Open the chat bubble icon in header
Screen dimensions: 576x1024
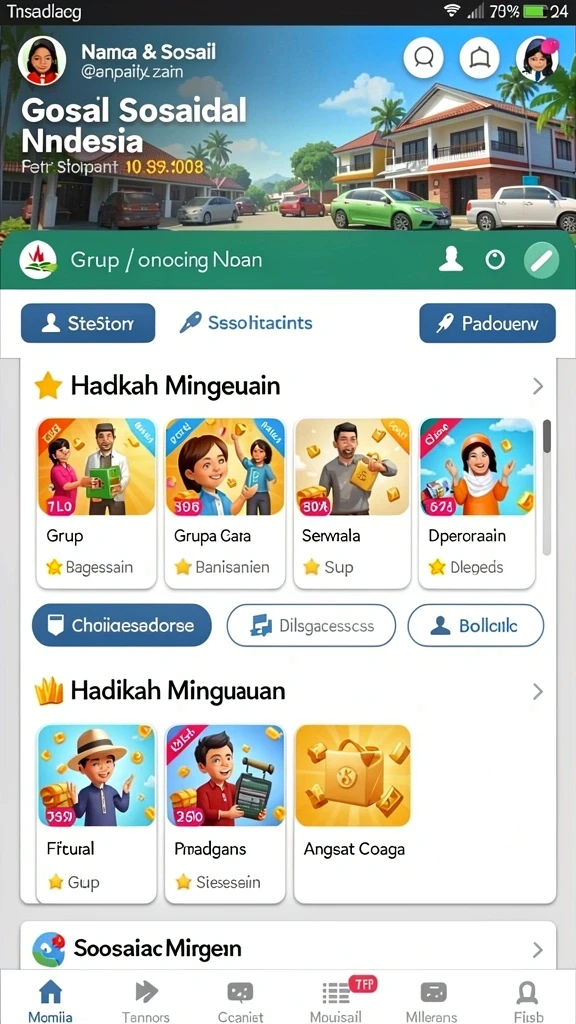423,58
